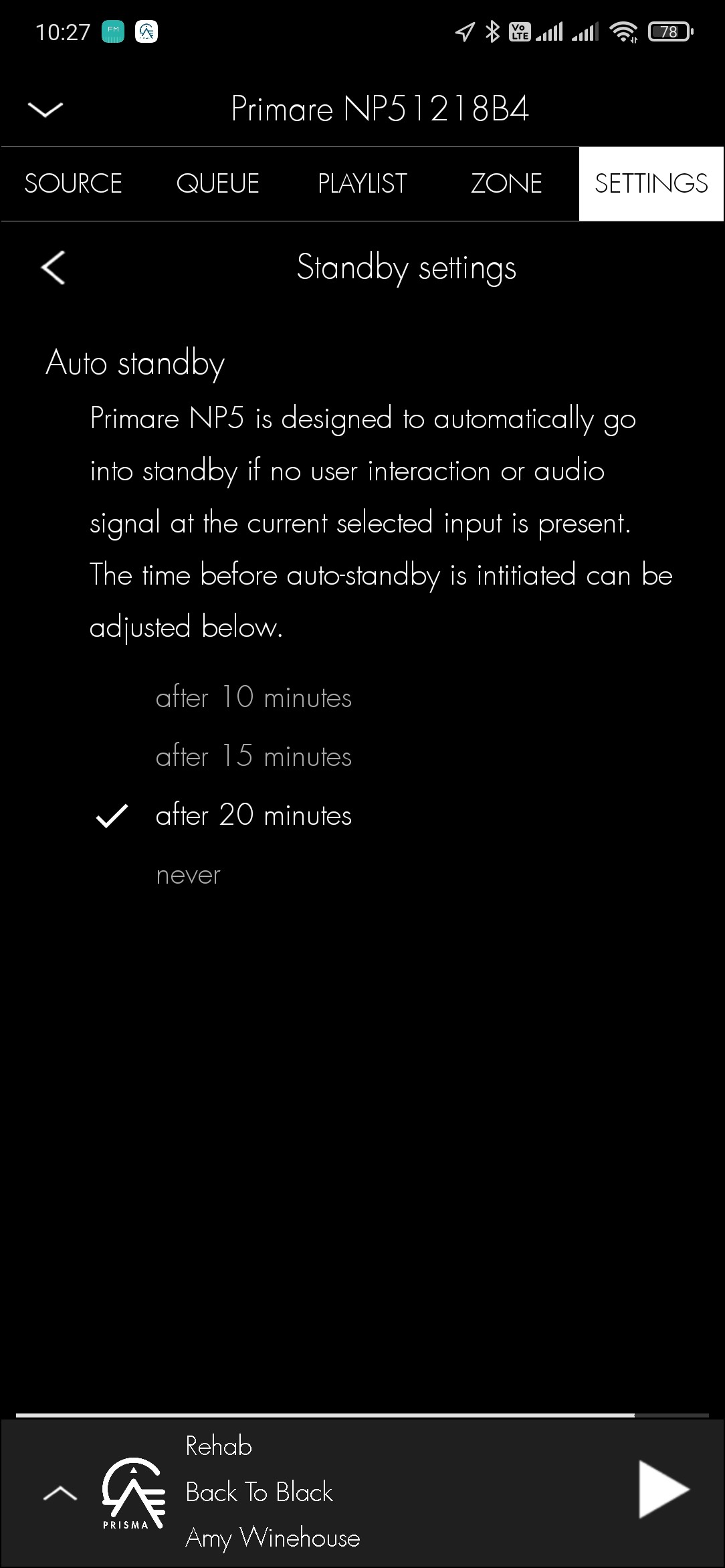The image size is (725, 1568).
Task: Switch to the SOURCE tab
Action: 73,183
